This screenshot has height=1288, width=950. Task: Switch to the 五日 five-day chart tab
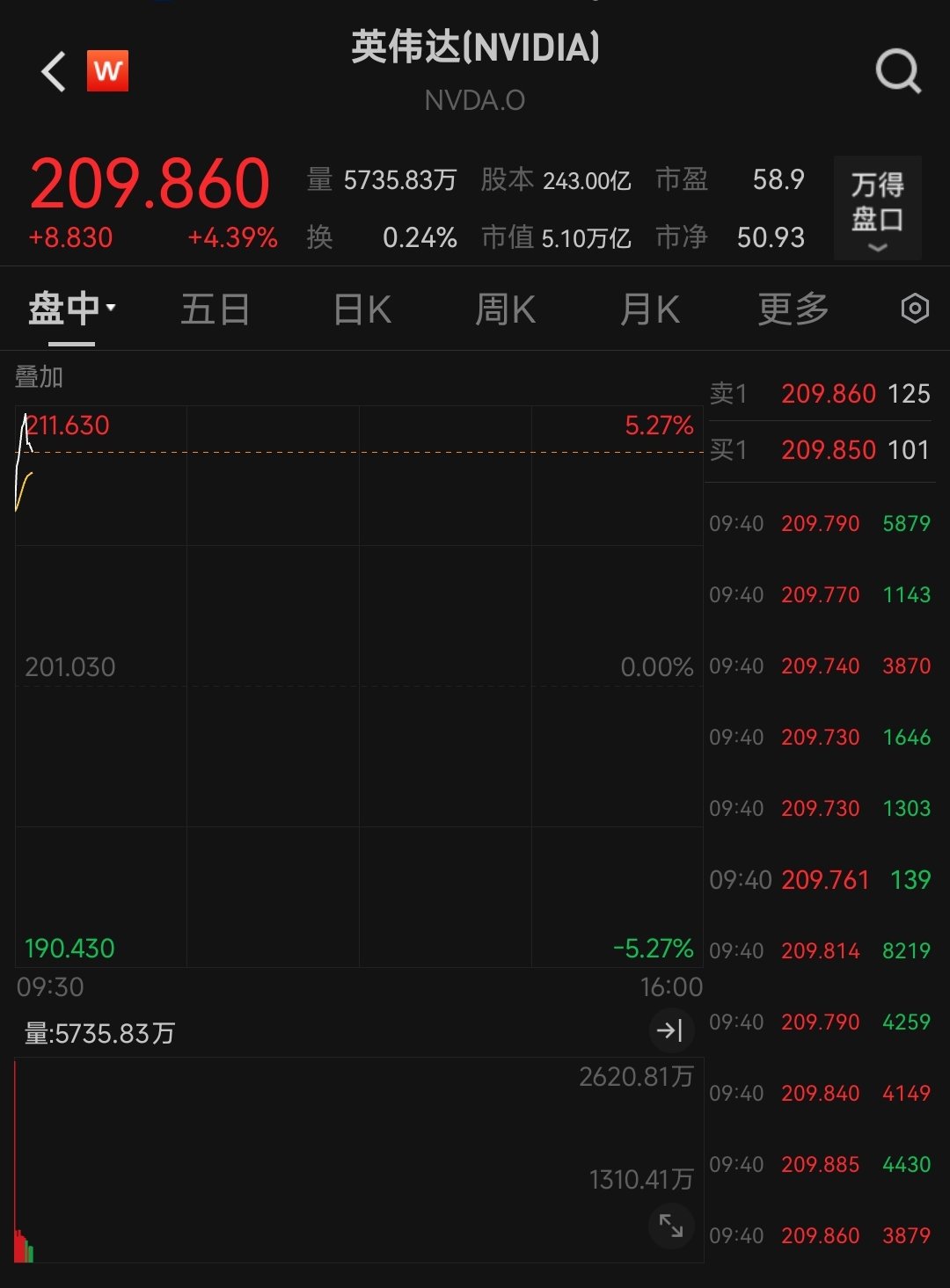[x=215, y=309]
